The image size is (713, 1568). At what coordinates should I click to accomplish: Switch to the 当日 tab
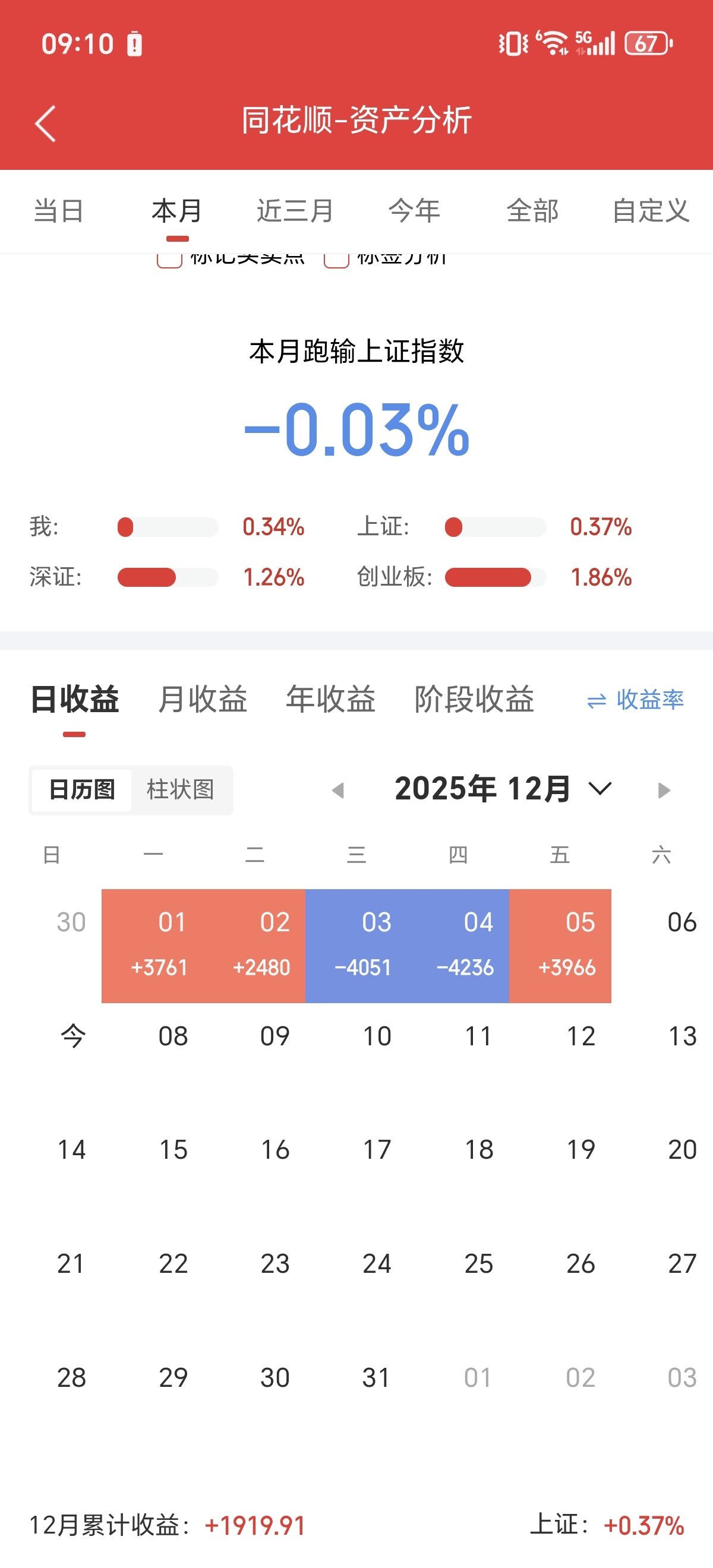tap(58, 211)
